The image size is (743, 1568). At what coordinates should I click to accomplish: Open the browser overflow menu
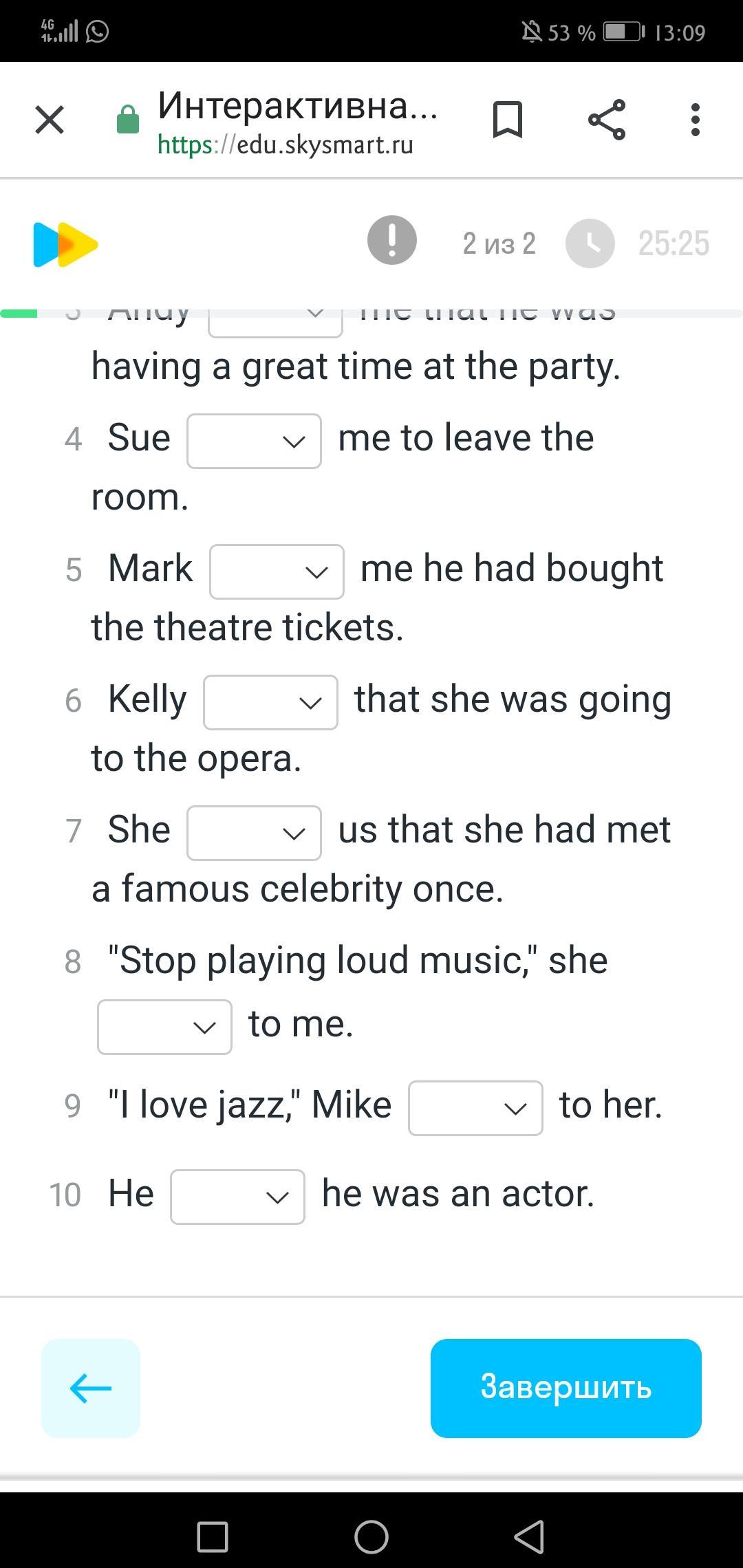[696, 120]
